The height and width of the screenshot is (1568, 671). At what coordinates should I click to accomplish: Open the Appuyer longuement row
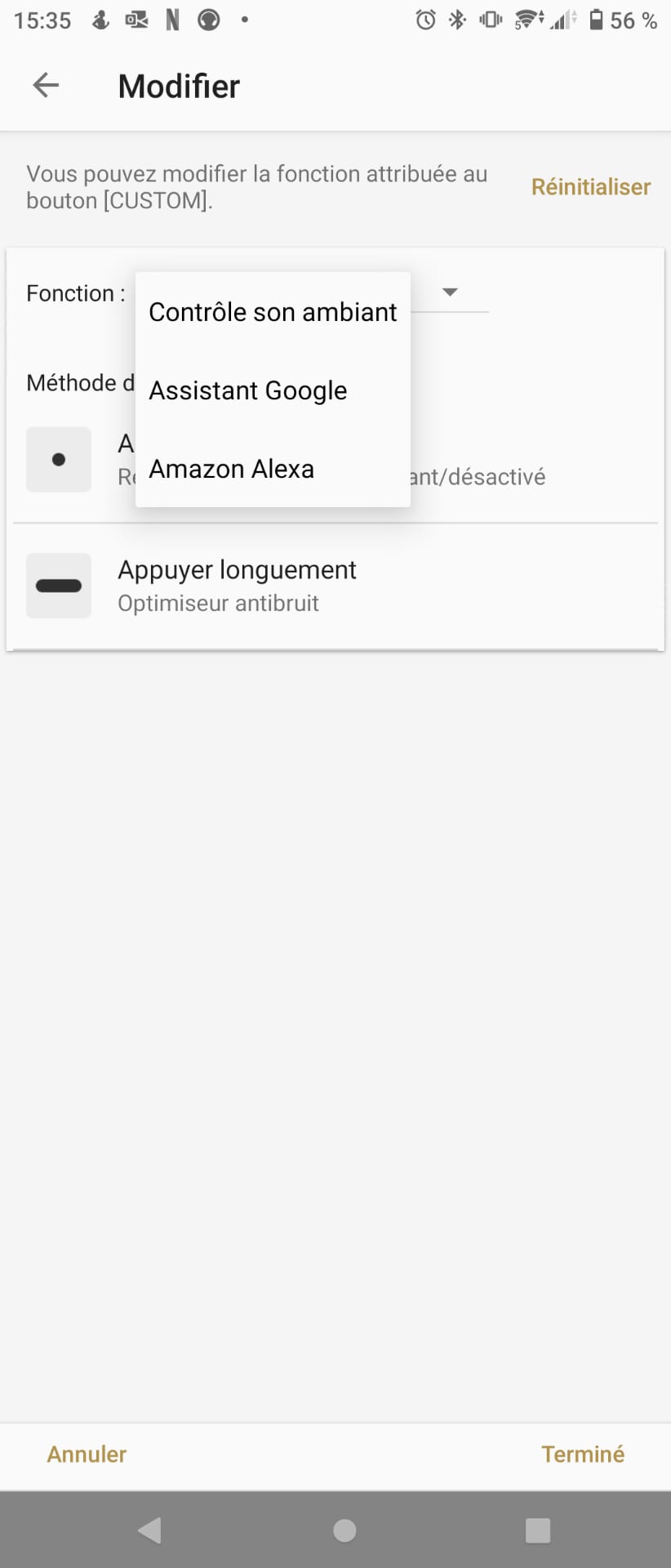[x=335, y=586]
